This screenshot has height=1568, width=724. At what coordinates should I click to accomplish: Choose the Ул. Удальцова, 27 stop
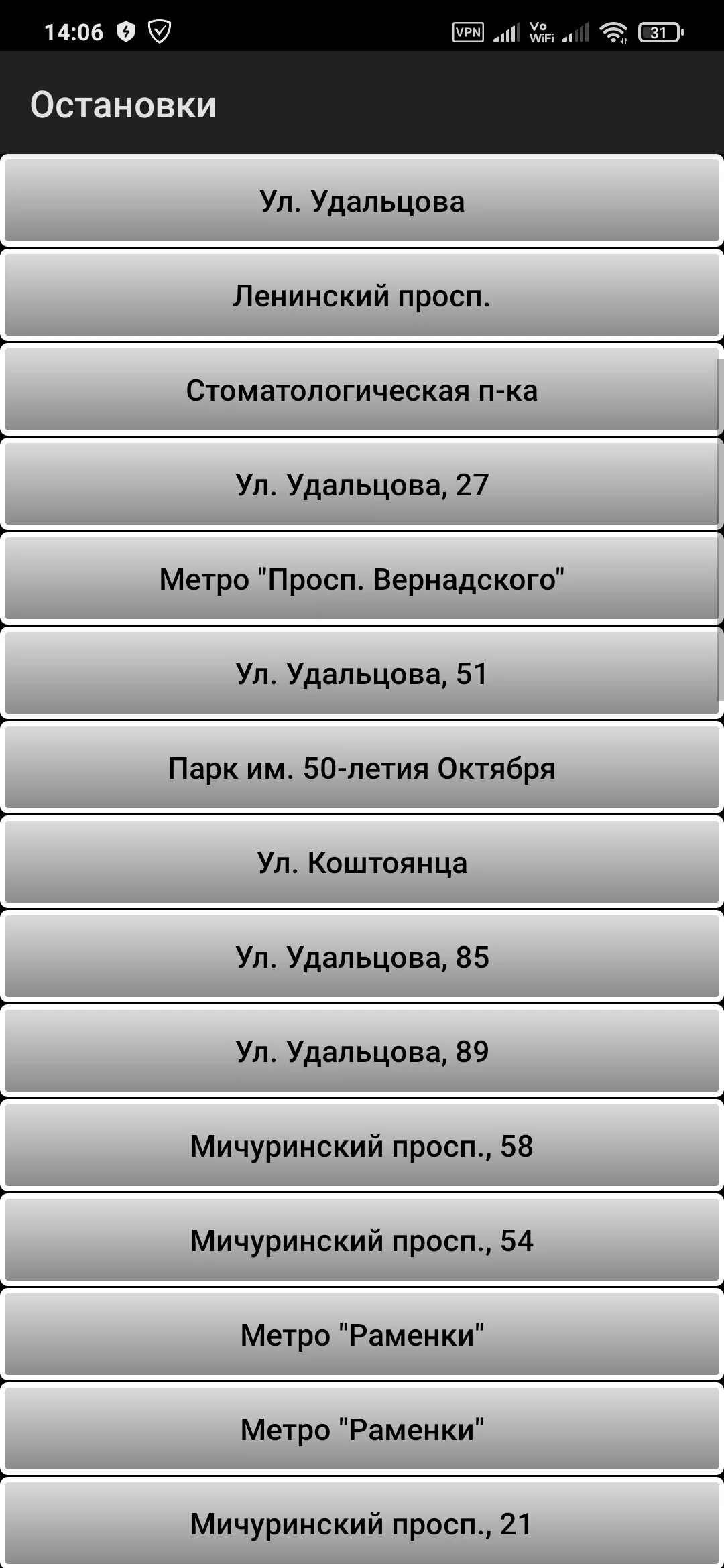[x=362, y=484]
